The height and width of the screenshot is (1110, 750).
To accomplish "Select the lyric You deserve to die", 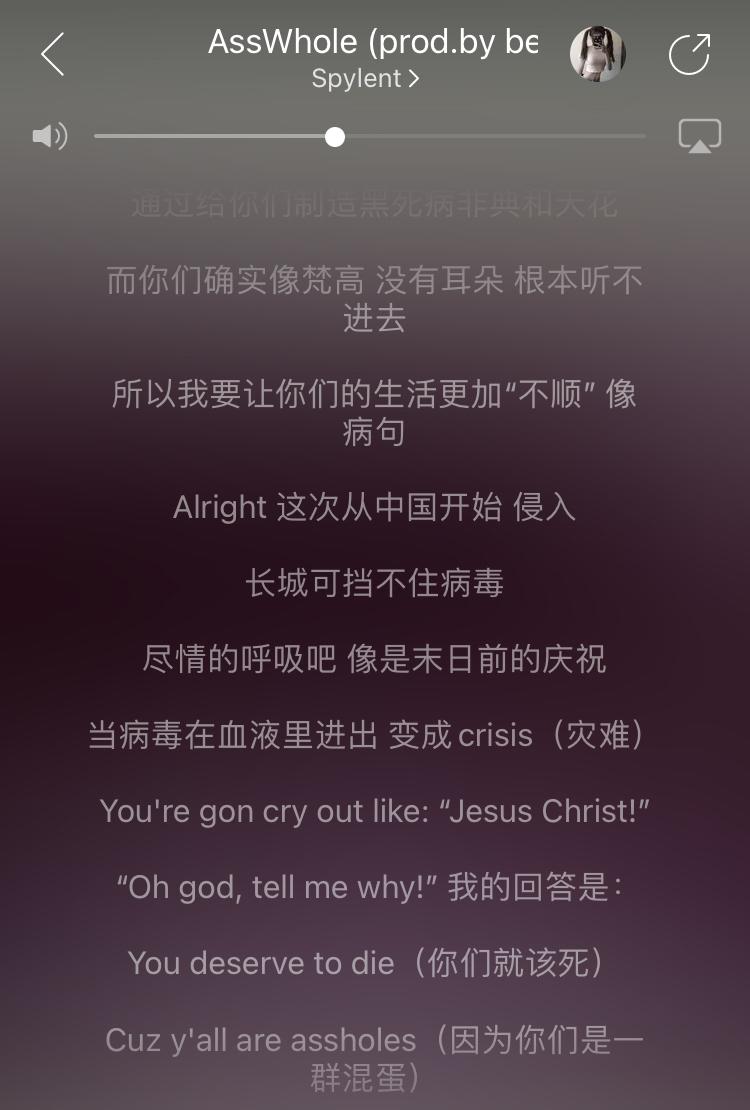I will (375, 963).
